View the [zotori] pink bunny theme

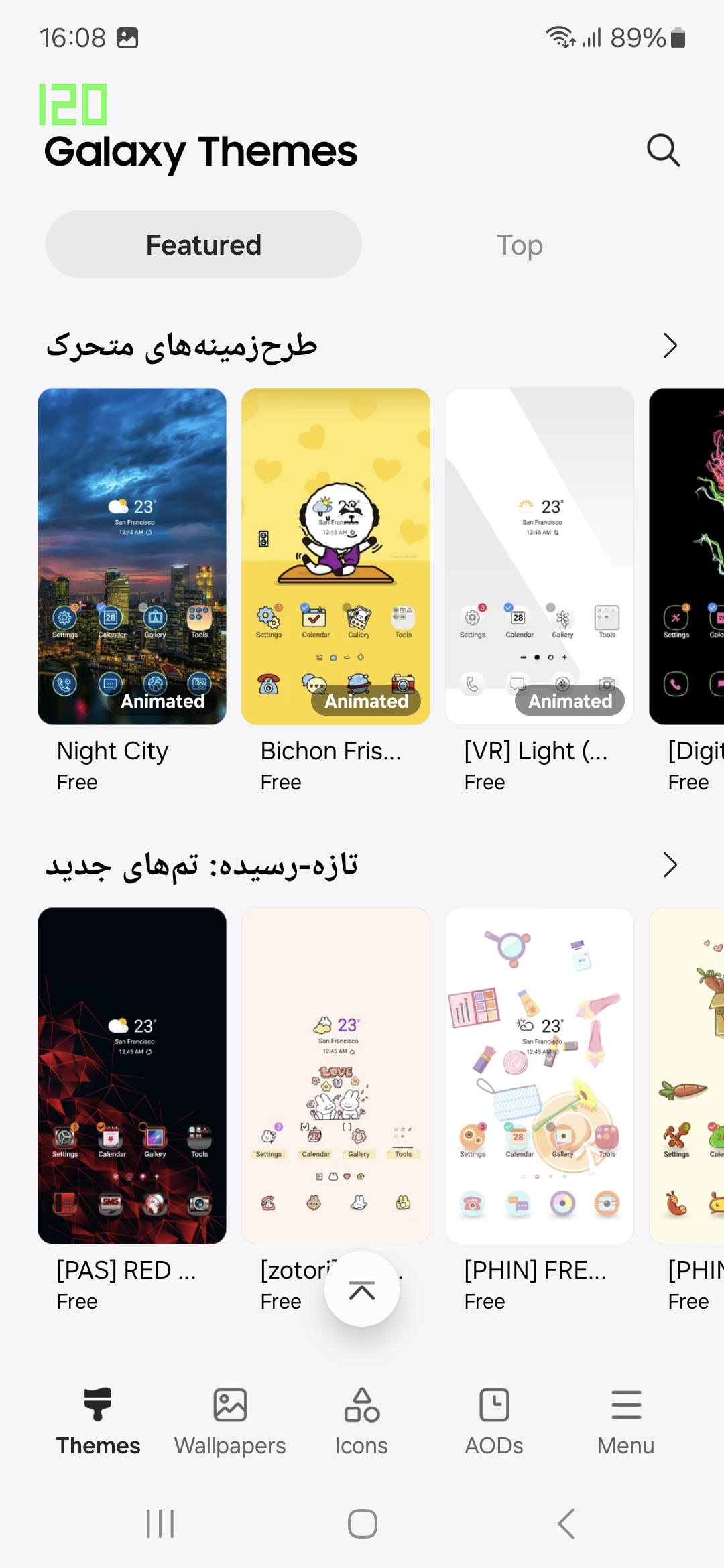click(x=336, y=1075)
